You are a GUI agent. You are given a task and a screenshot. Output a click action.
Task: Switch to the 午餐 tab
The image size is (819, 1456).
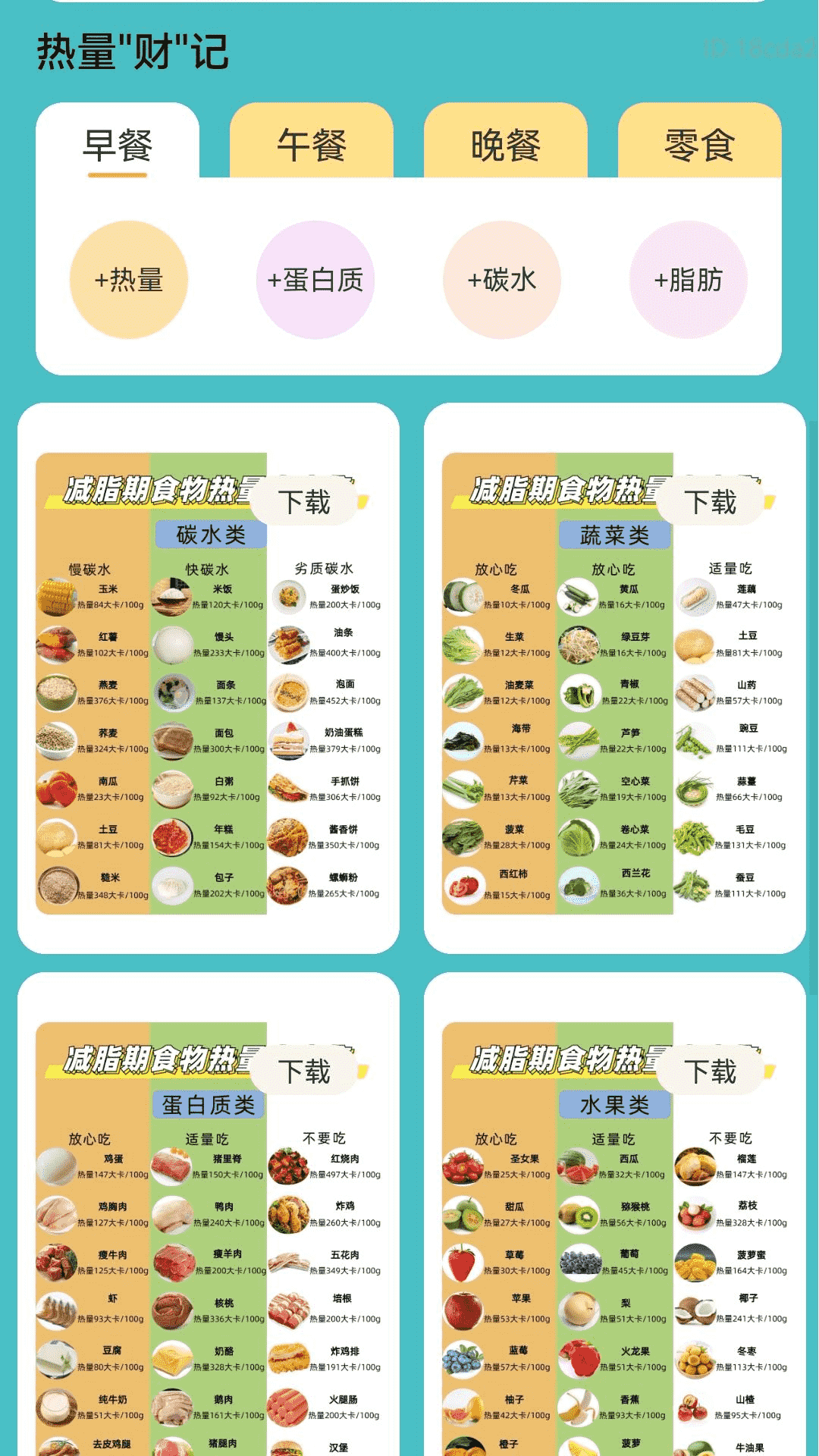click(x=312, y=143)
